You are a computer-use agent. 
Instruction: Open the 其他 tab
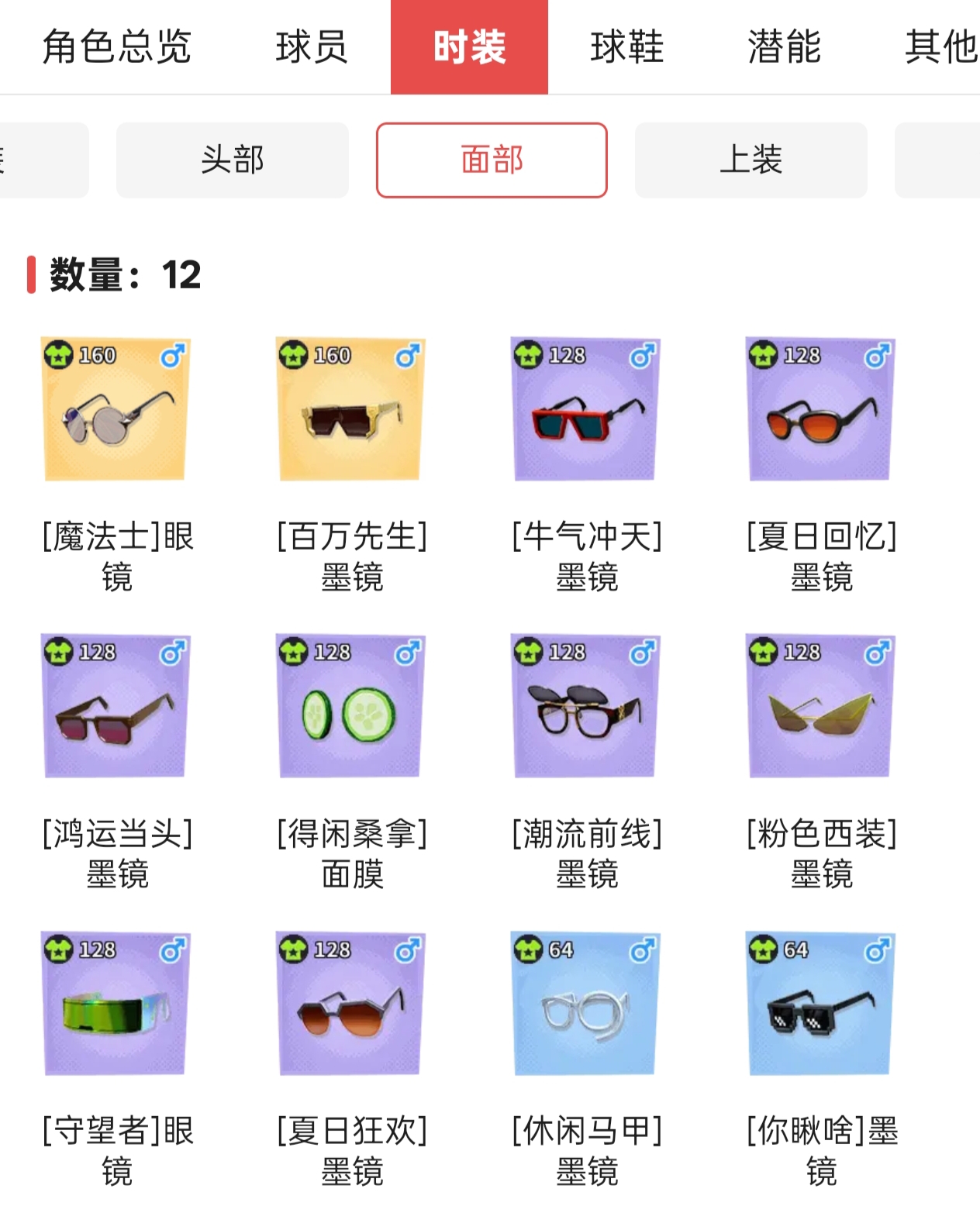[x=940, y=47]
